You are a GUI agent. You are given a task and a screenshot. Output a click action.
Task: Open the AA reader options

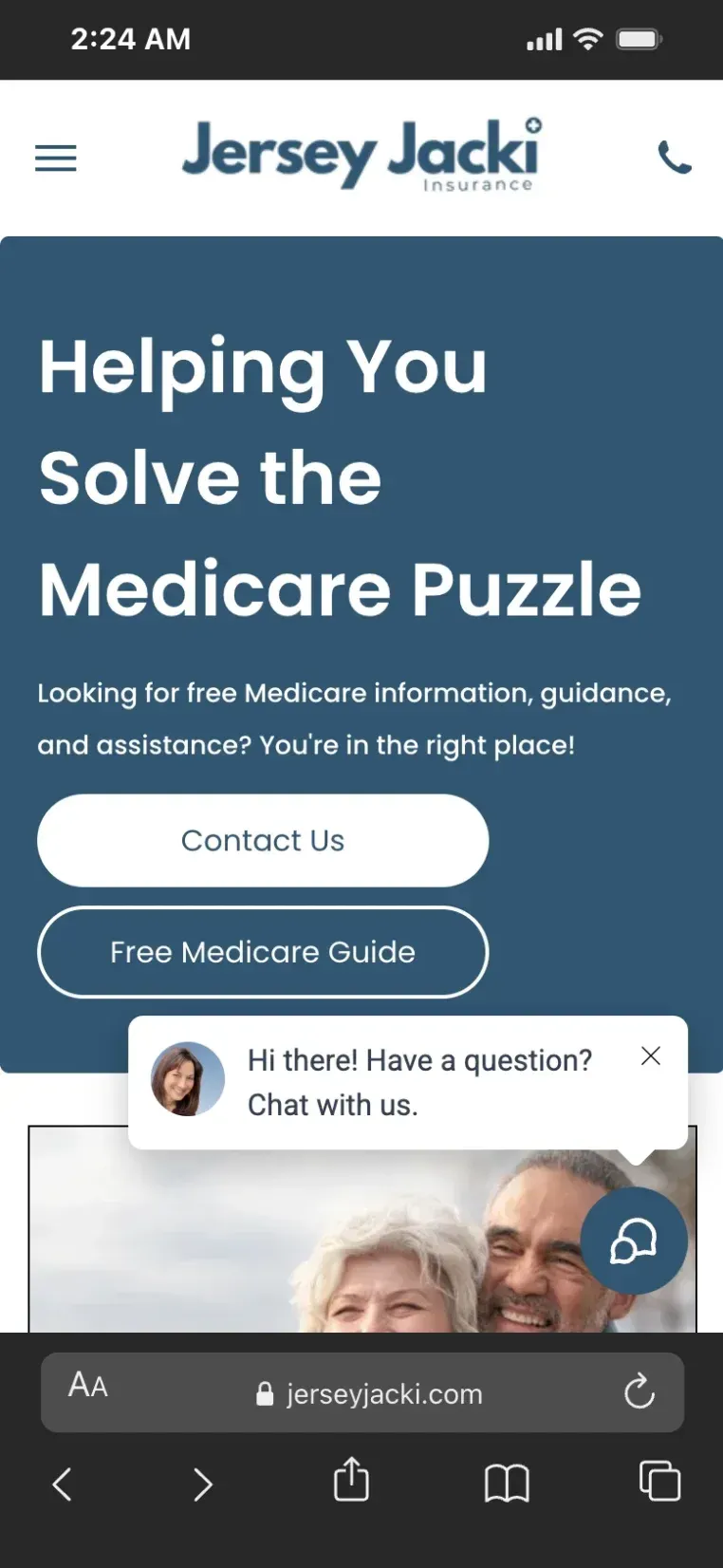pyautogui.click(x=88, y=1386)
